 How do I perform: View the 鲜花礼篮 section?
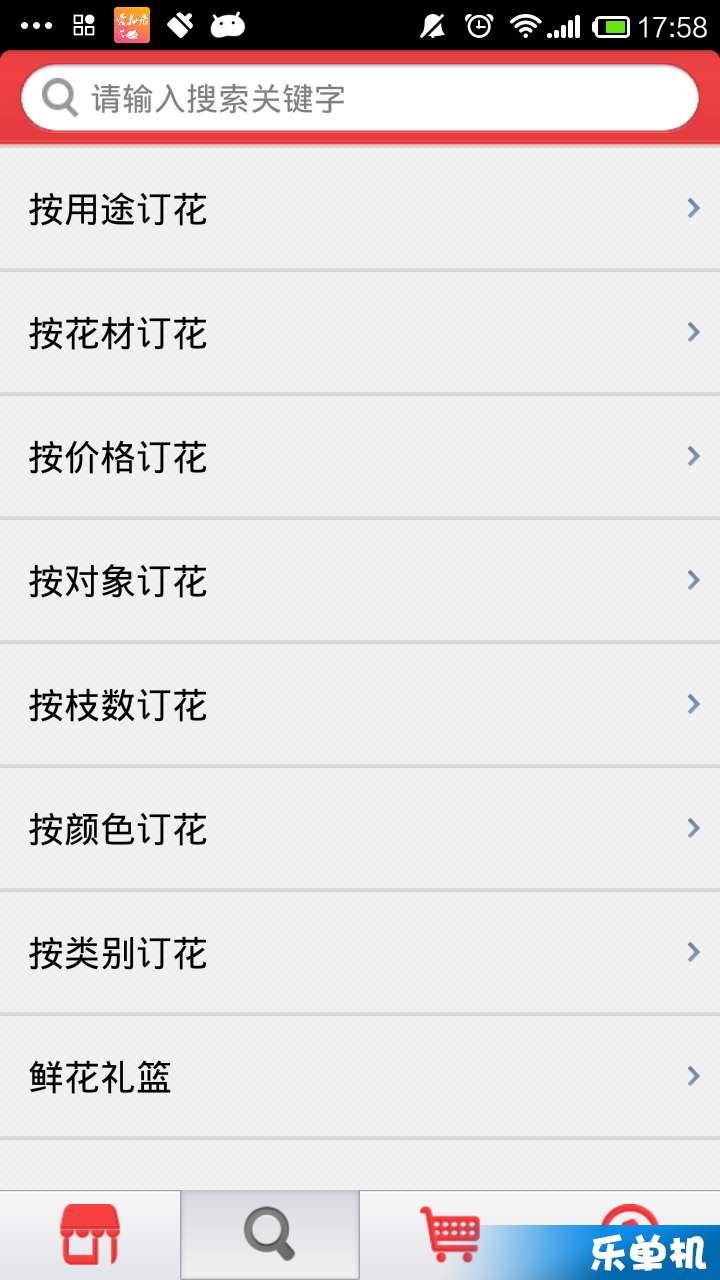pos(360,1076)
